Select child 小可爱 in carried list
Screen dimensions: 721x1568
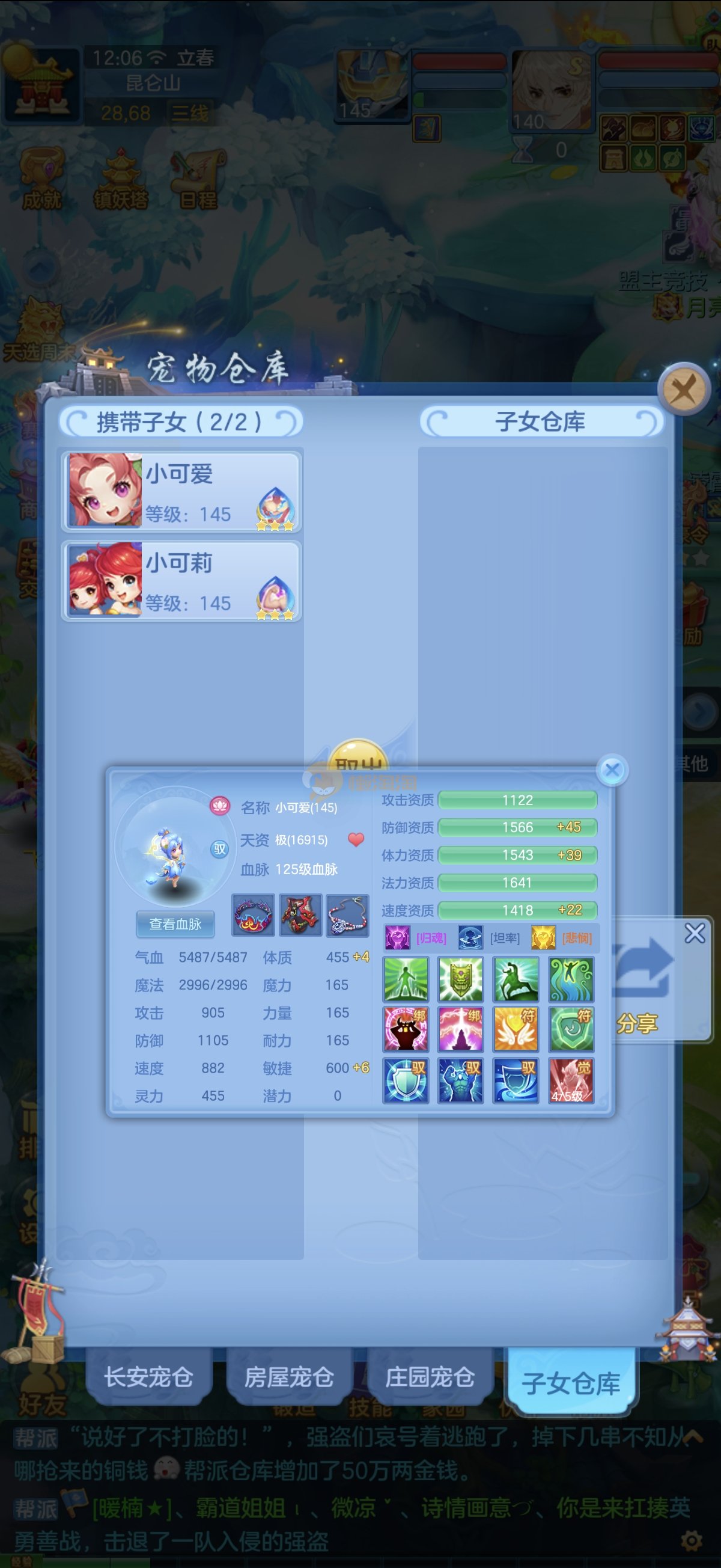(181, 491)
